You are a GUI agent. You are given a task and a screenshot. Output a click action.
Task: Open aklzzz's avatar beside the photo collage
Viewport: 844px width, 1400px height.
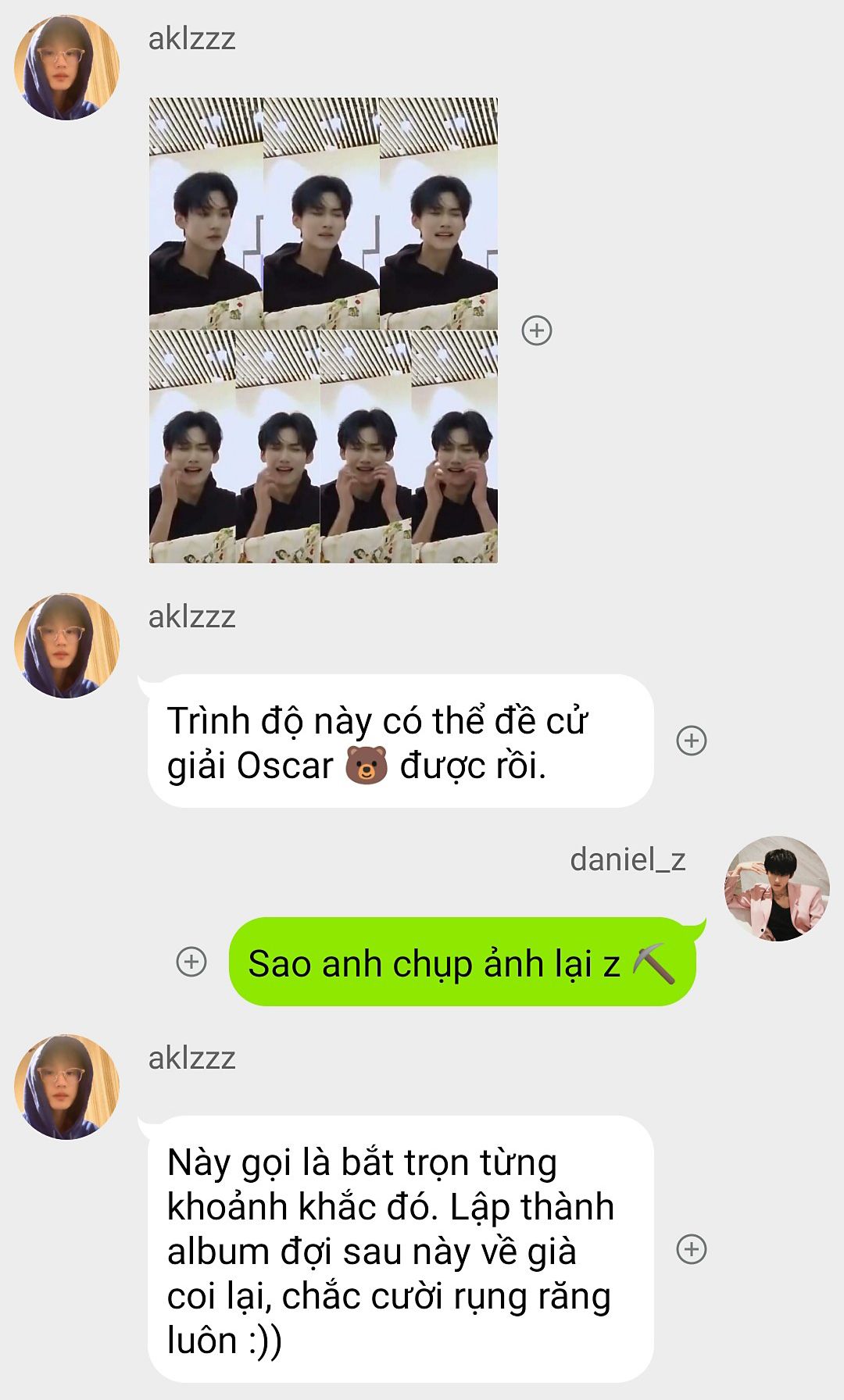67,67
